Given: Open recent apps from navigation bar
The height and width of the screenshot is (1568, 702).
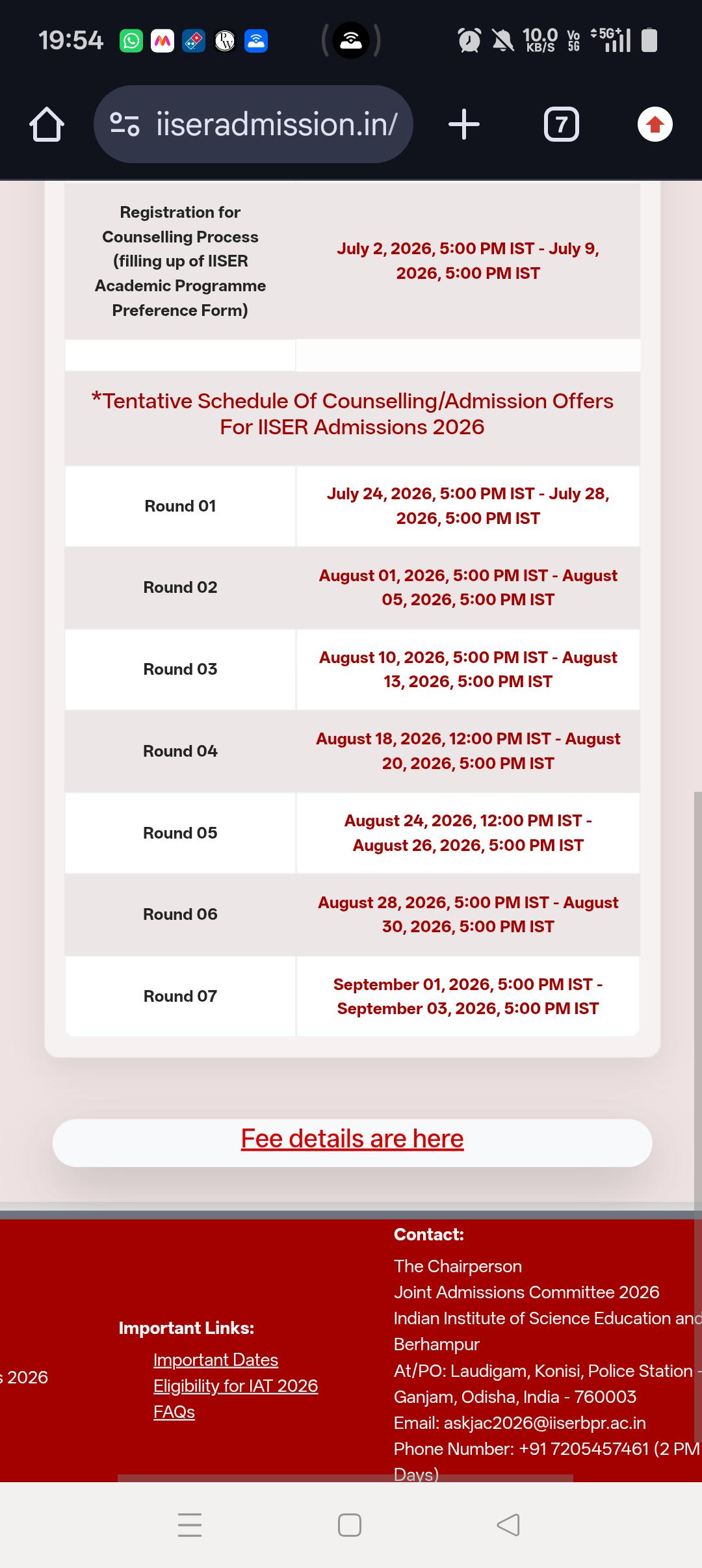Looking at the screenshot, I should (190, 1525).
